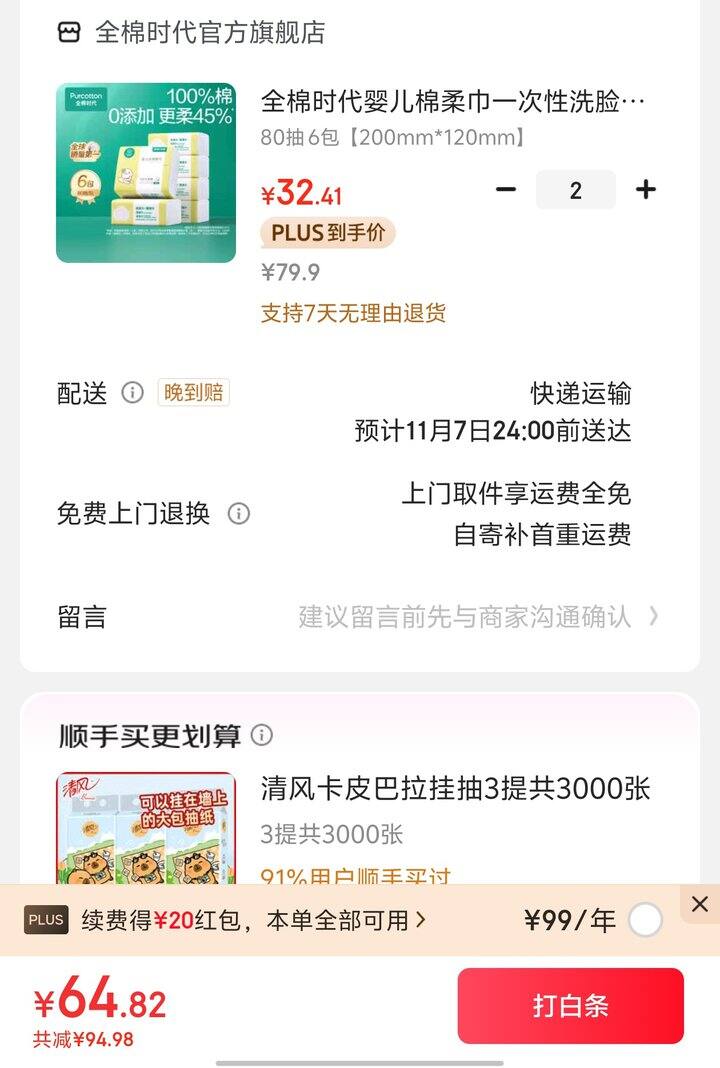The image size is (720, 1068).
Task: Click the quantity field showing 2
Action: coord(575,189)
